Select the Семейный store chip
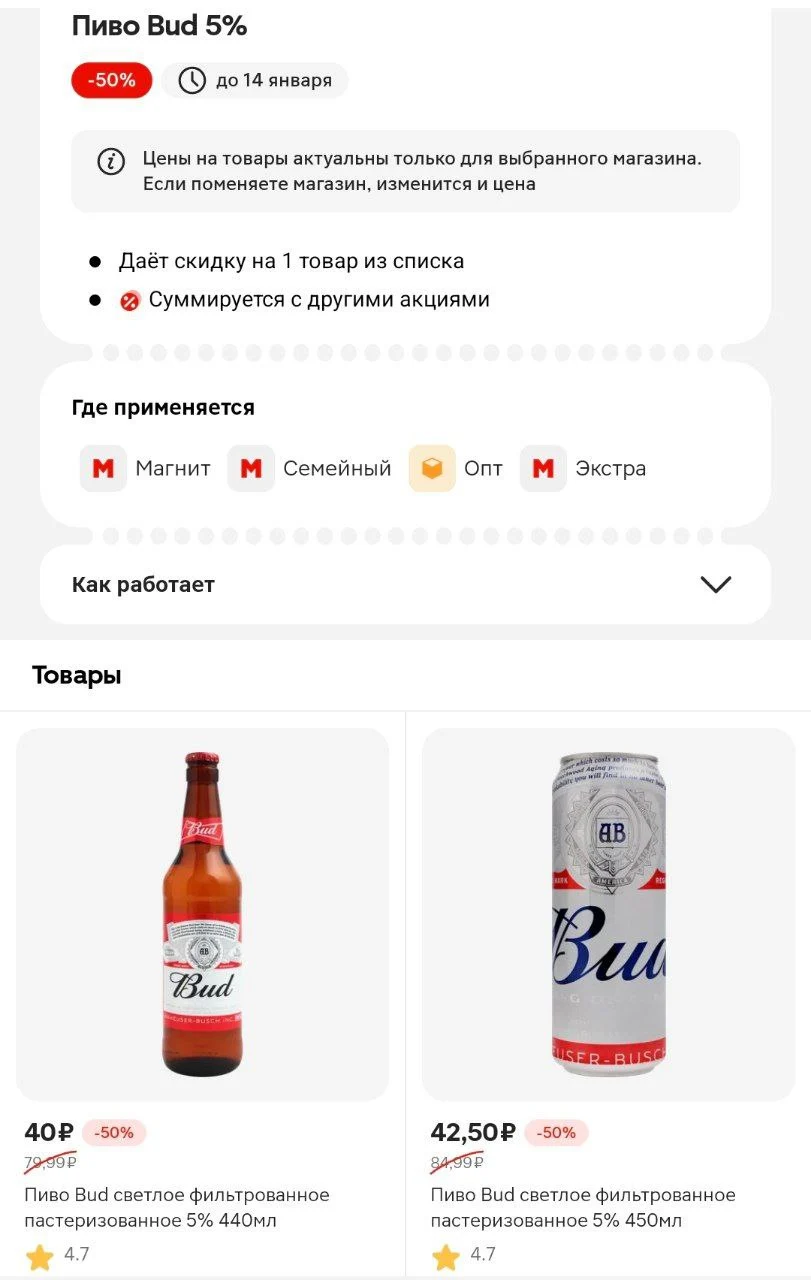811x1280 pixels. 309,469
